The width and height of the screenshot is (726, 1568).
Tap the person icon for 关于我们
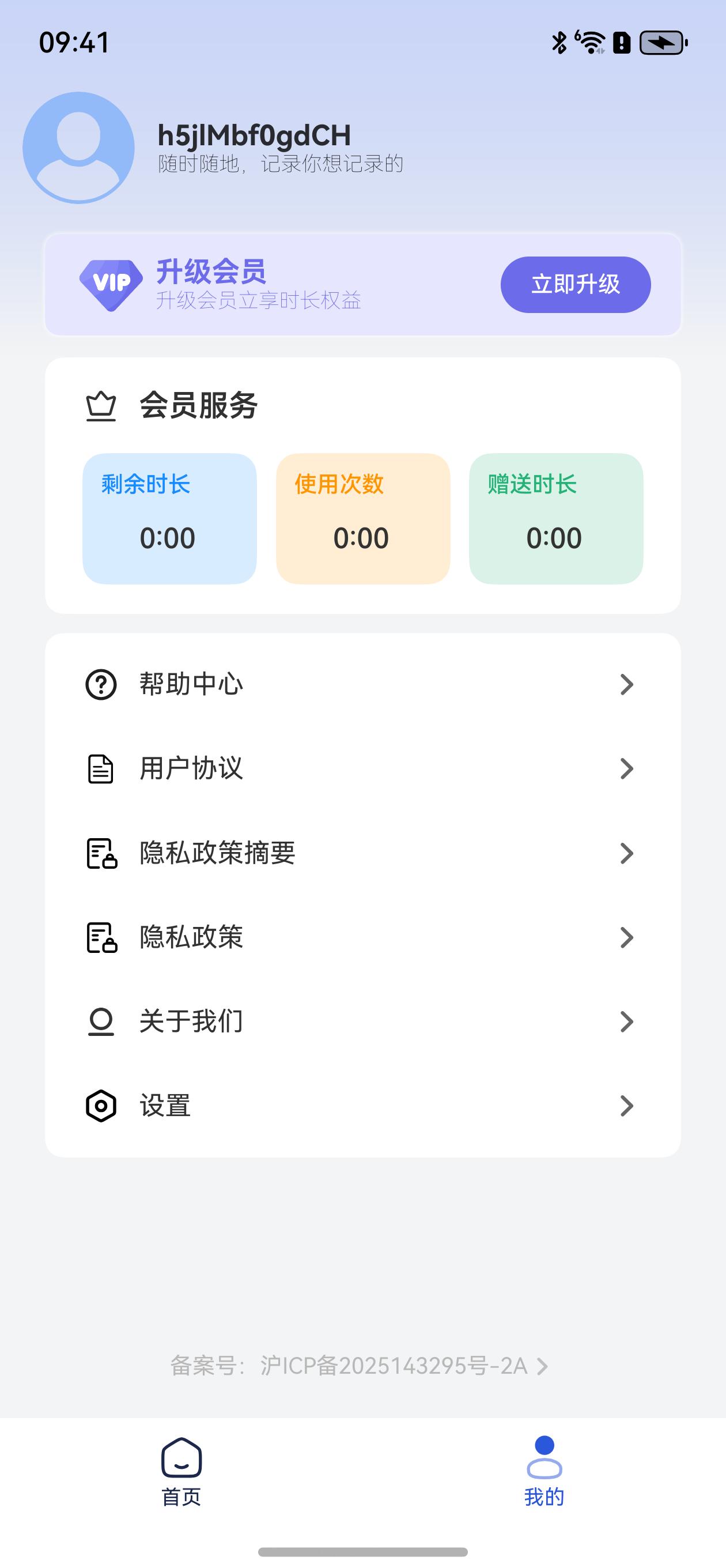click(x=101, y=1022)
